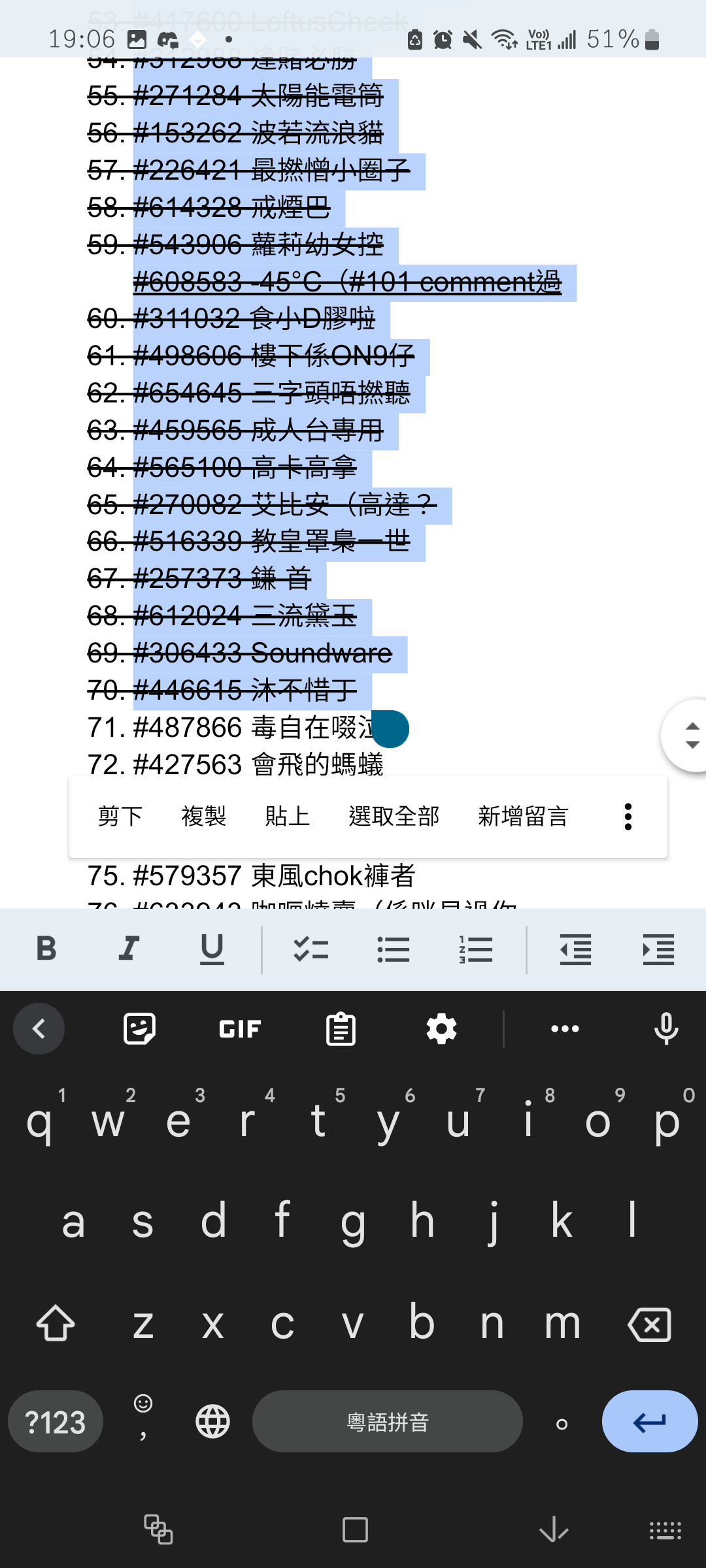Toggle the bulleted list
Screen dimensions: 706x1568
pyautogui.click(x=394, y=949)
